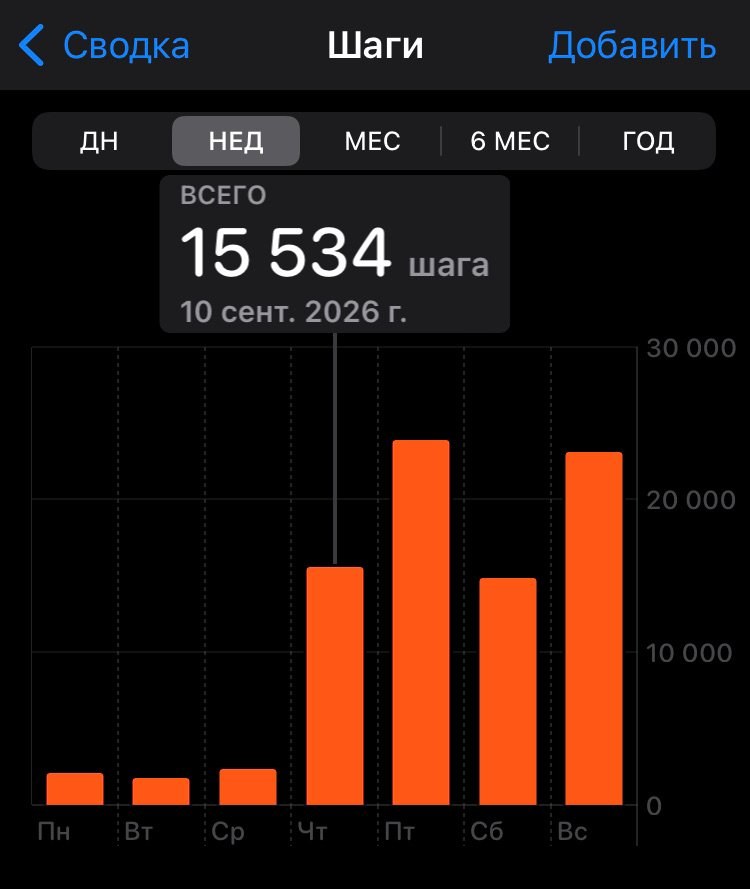750x889 pixels.
Task: Select the Пн bar in chart
Action: [x=75, y=789]
